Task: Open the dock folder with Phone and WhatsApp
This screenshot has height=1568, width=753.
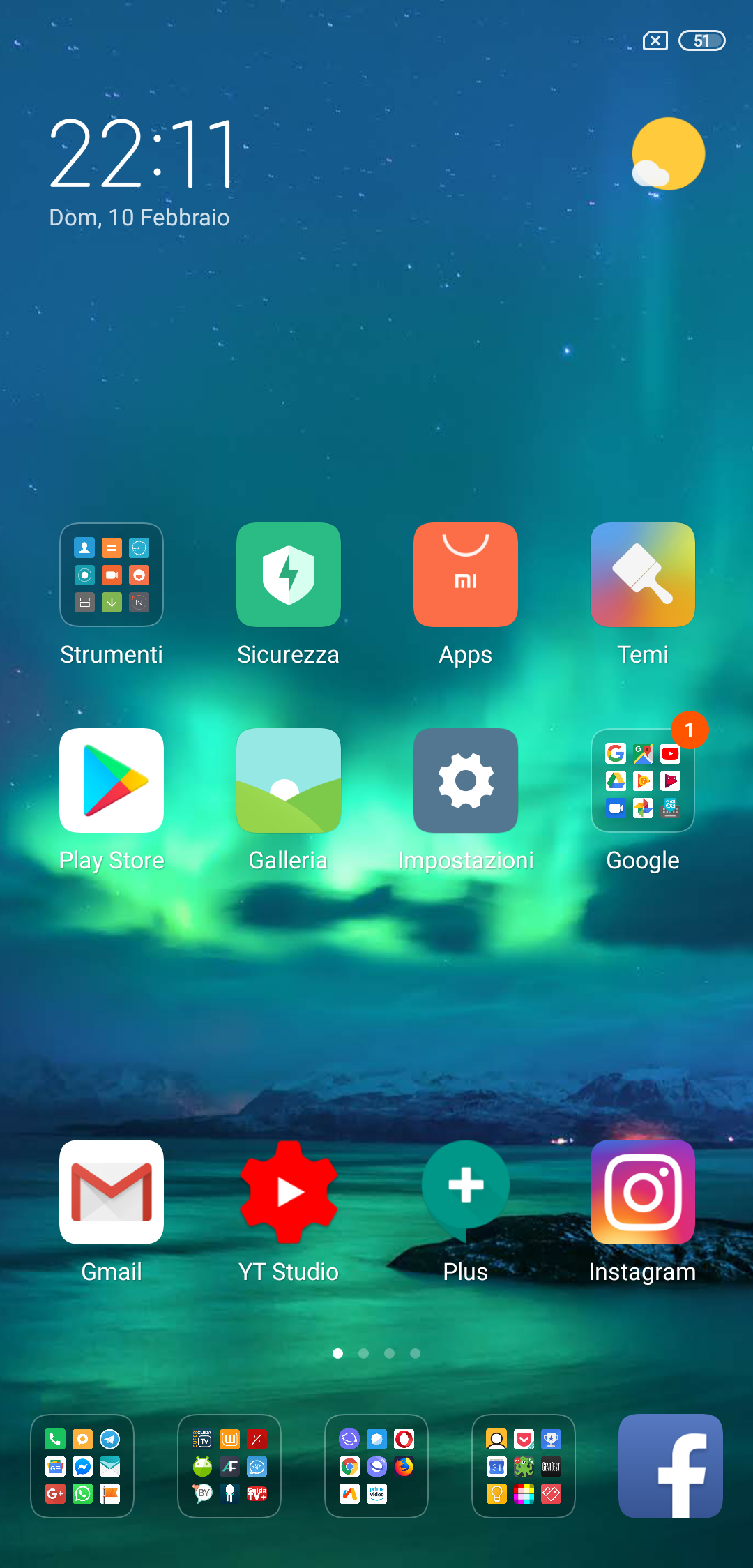Action: (82, 1466)
